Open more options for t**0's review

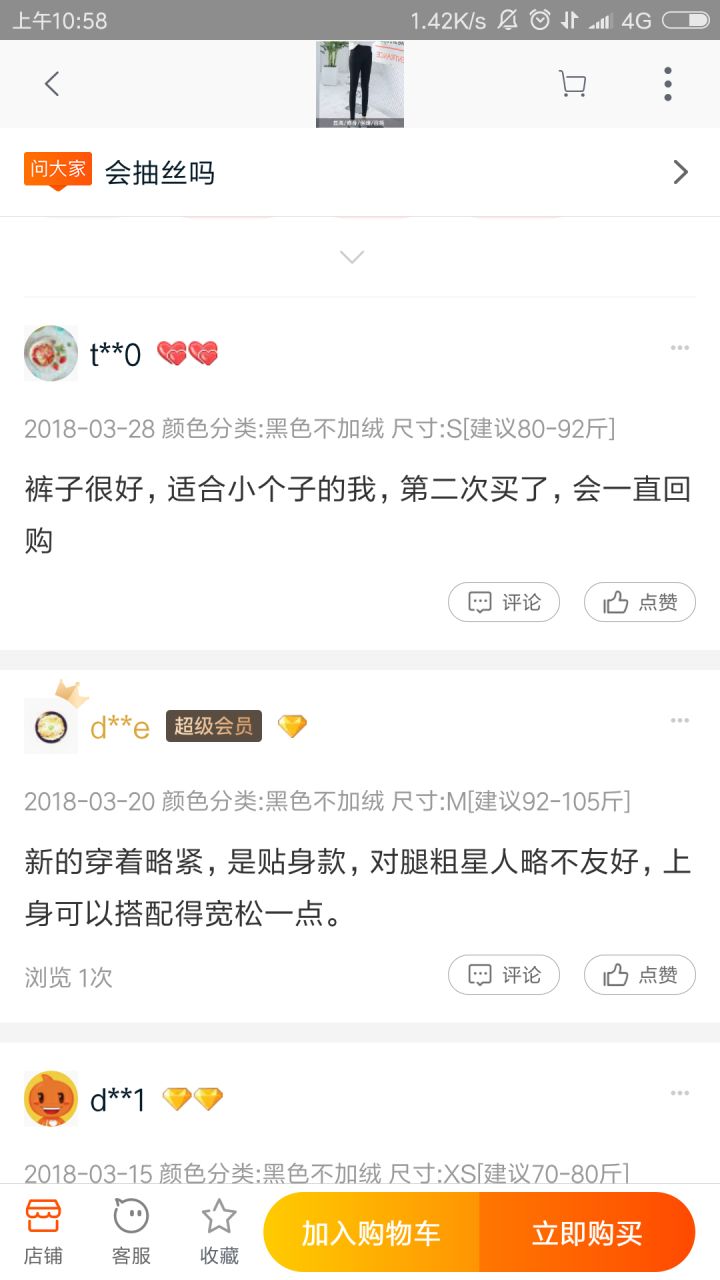[680, 348]
